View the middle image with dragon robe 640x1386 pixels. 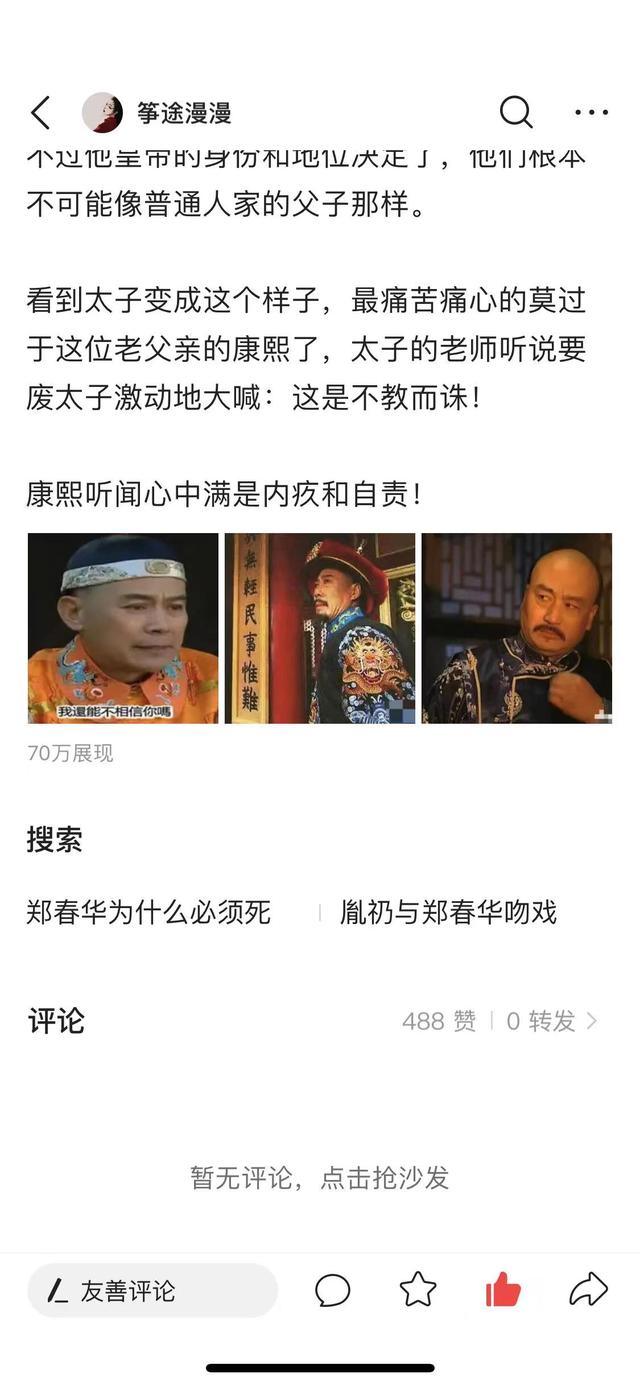320,628
